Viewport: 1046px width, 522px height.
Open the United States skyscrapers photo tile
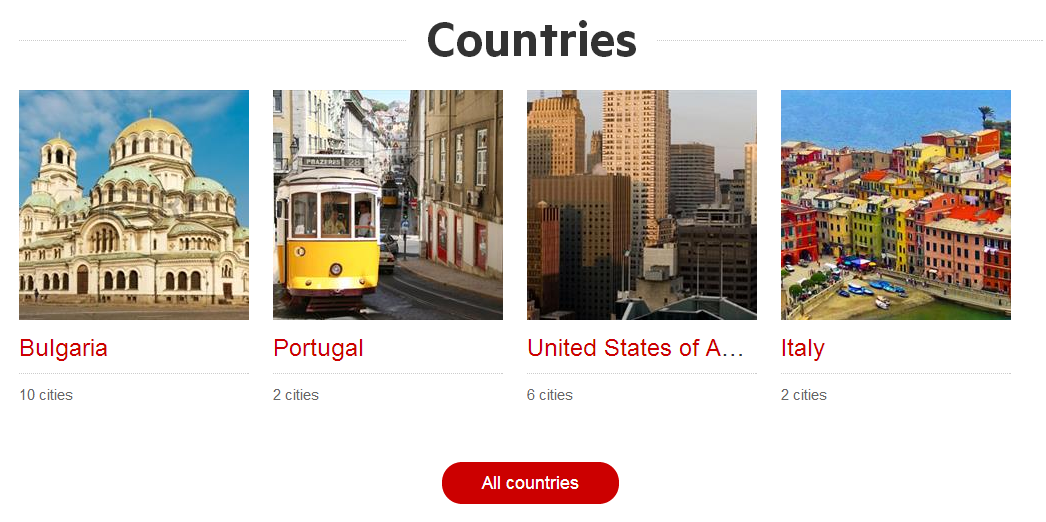tap(642, 205)
